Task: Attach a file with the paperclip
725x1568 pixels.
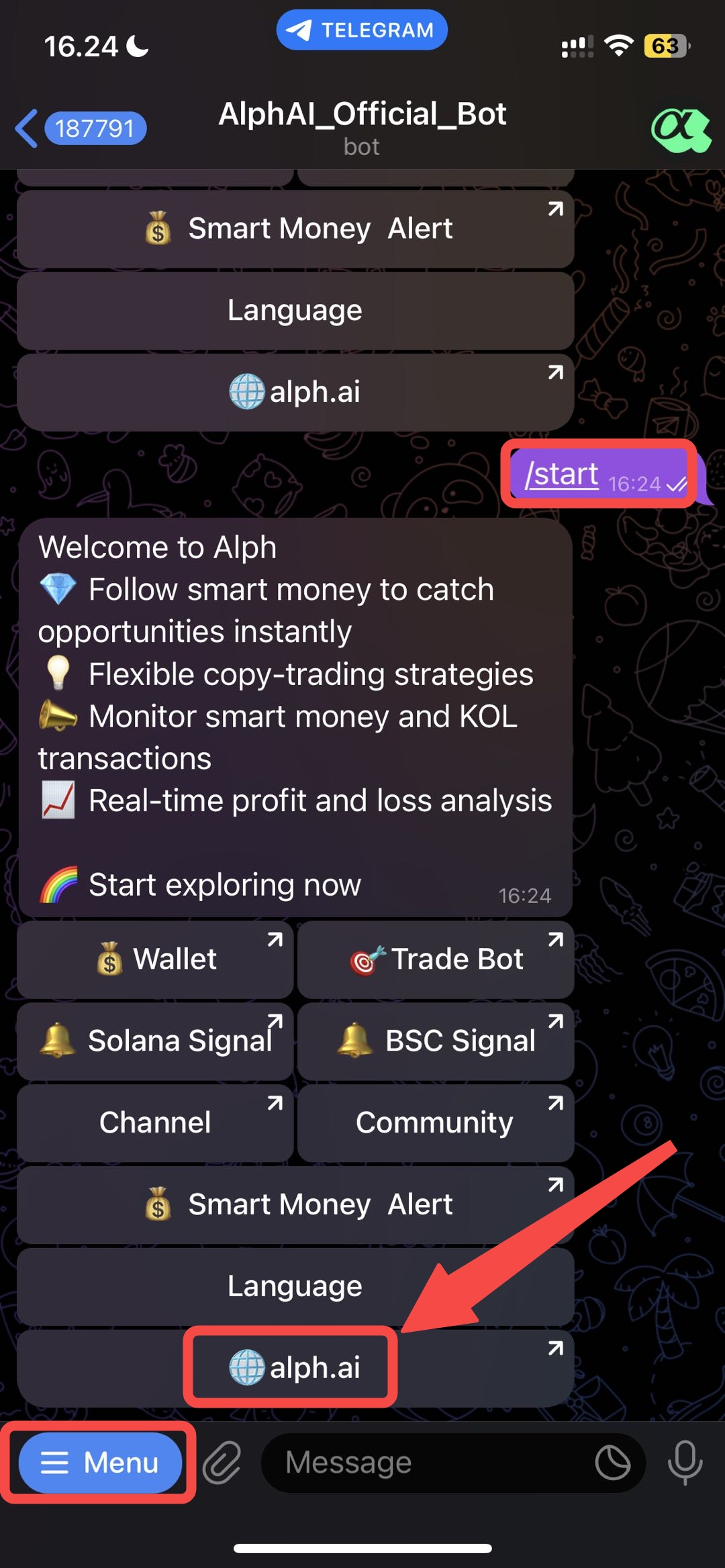Action: [222, 1463]
